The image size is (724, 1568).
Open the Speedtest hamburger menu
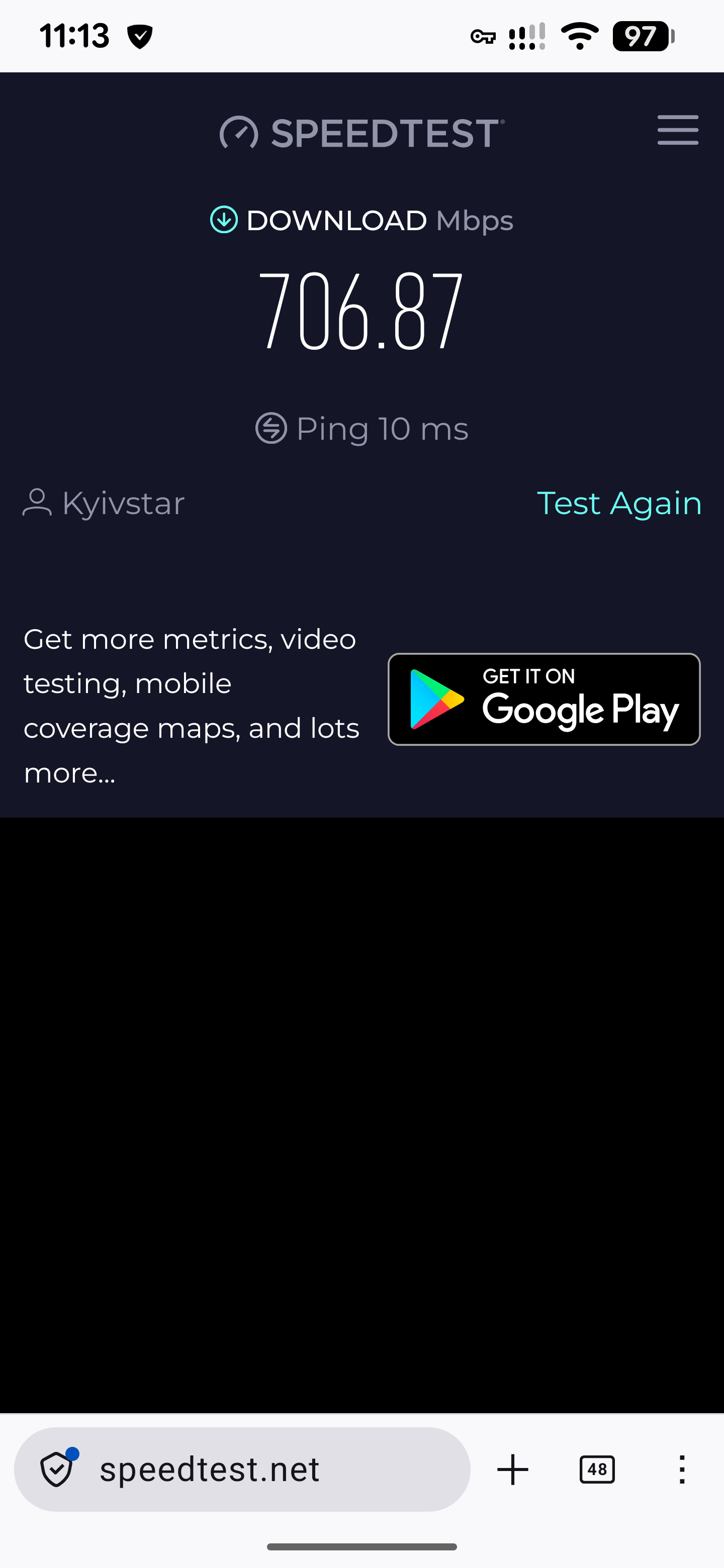[678, 130]
